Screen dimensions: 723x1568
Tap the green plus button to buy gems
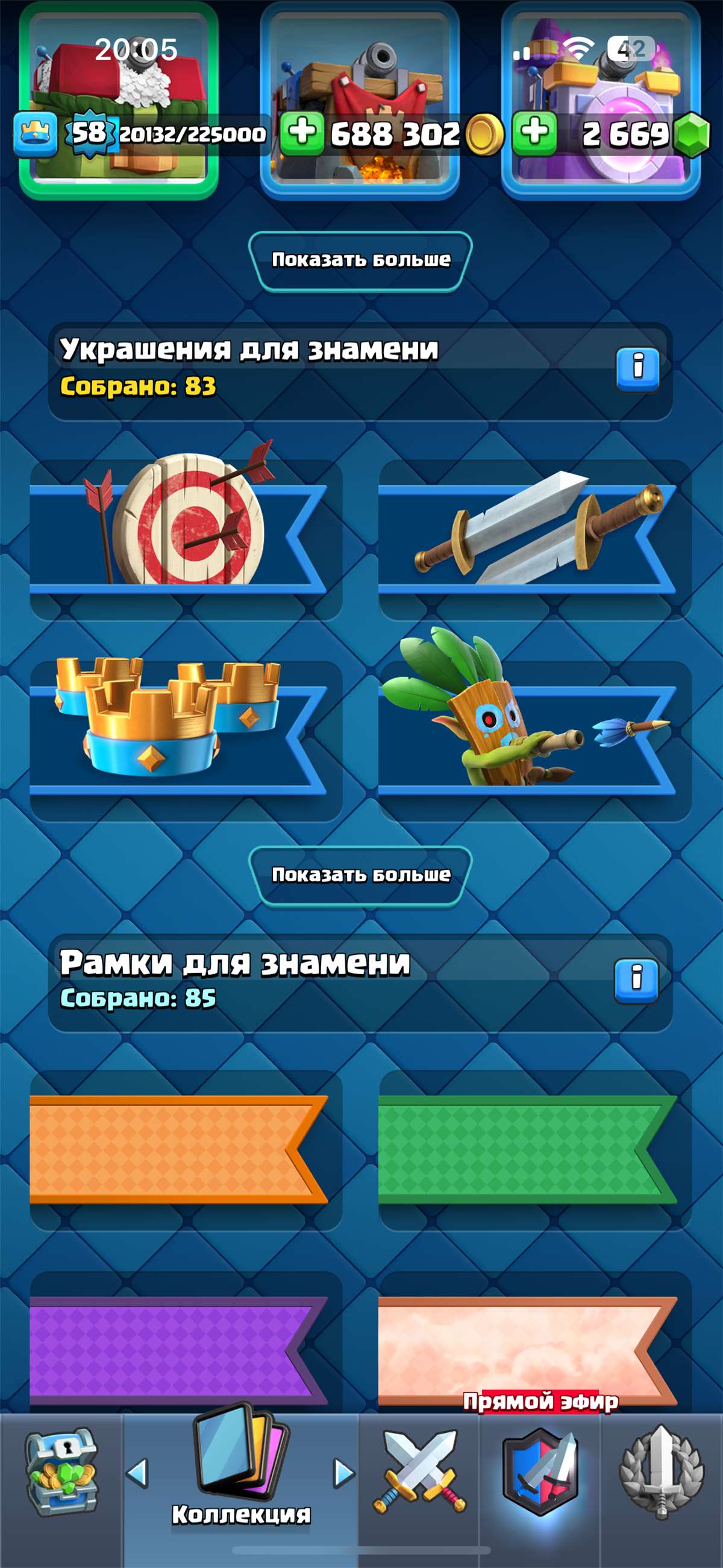(534, 133)
